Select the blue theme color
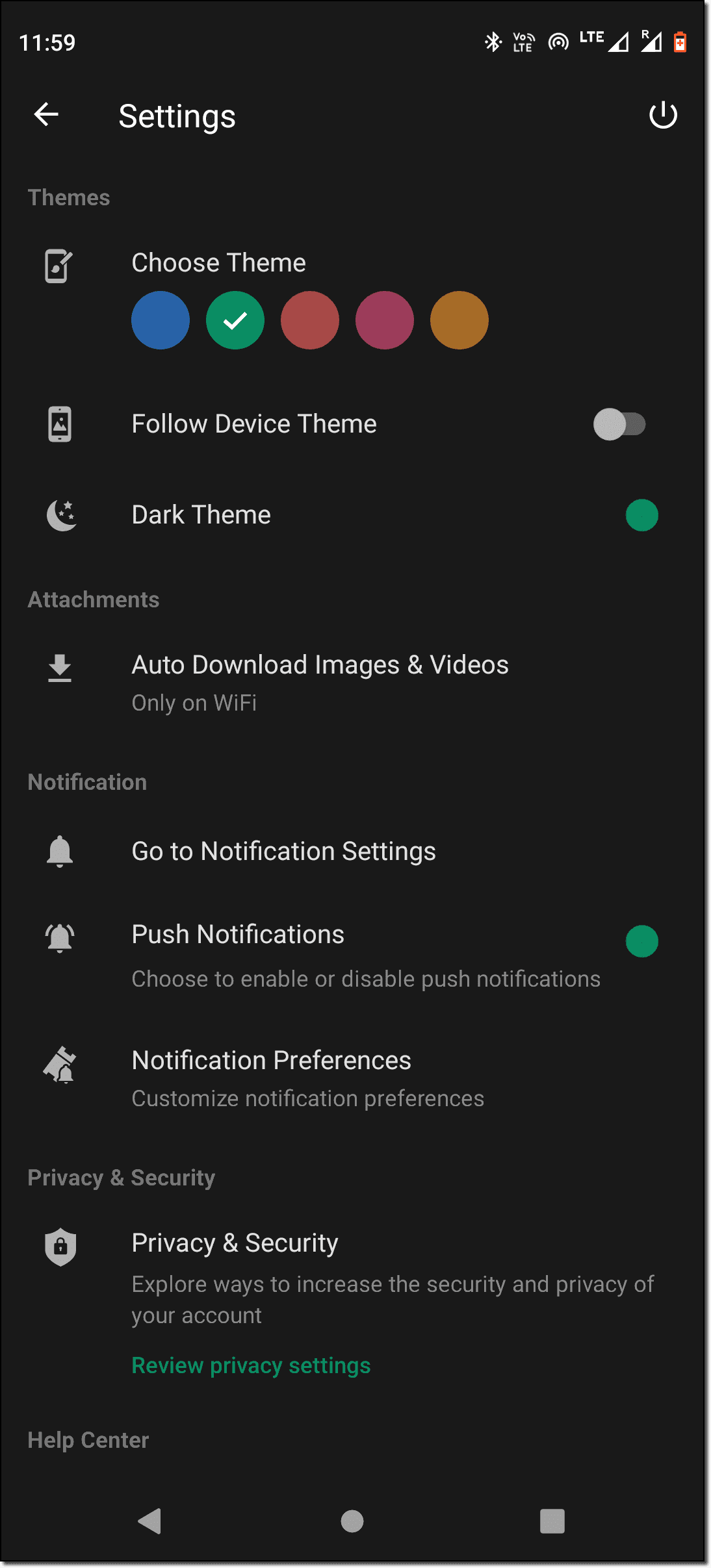Screen dimensions: 711x1568 click(x=161, y=320)
